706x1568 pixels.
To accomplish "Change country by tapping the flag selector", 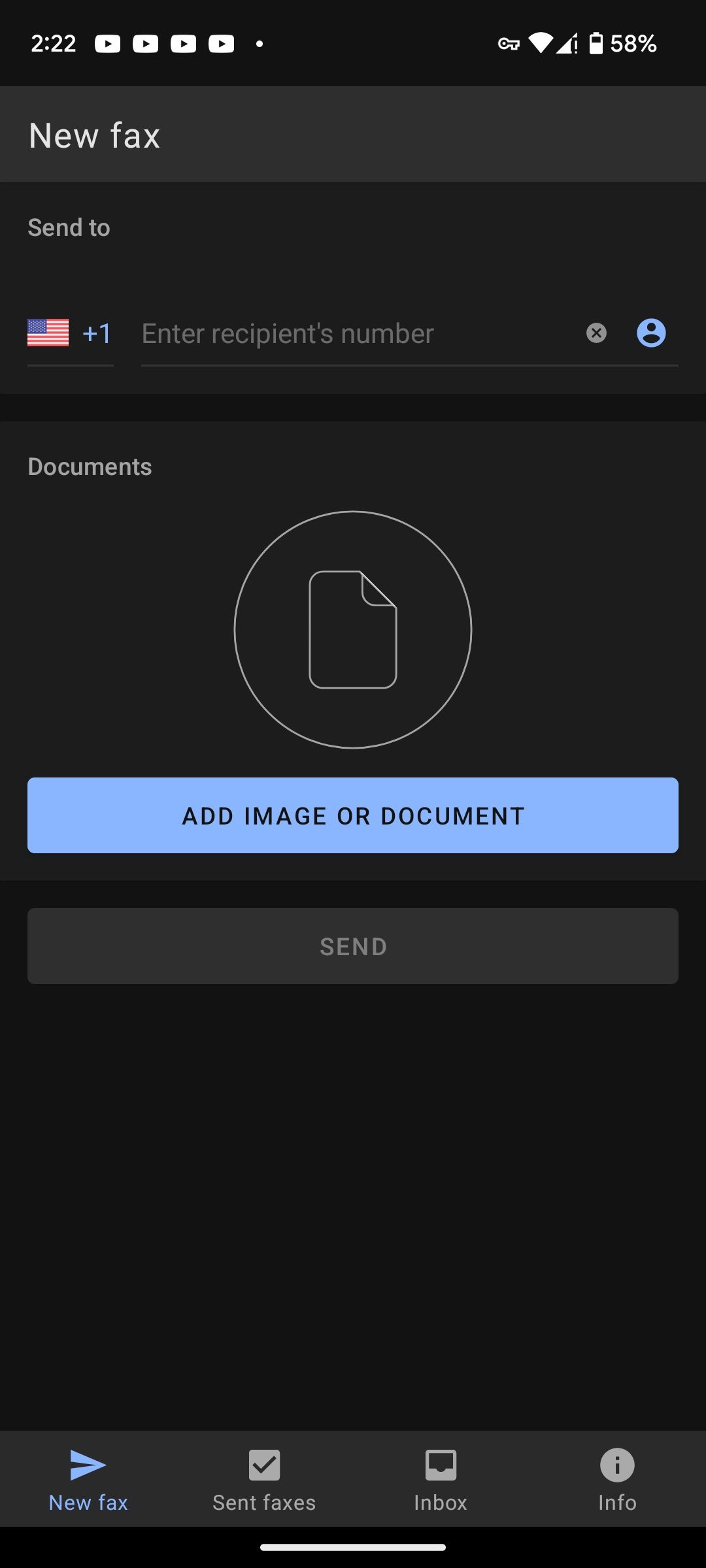I will 48,333.
